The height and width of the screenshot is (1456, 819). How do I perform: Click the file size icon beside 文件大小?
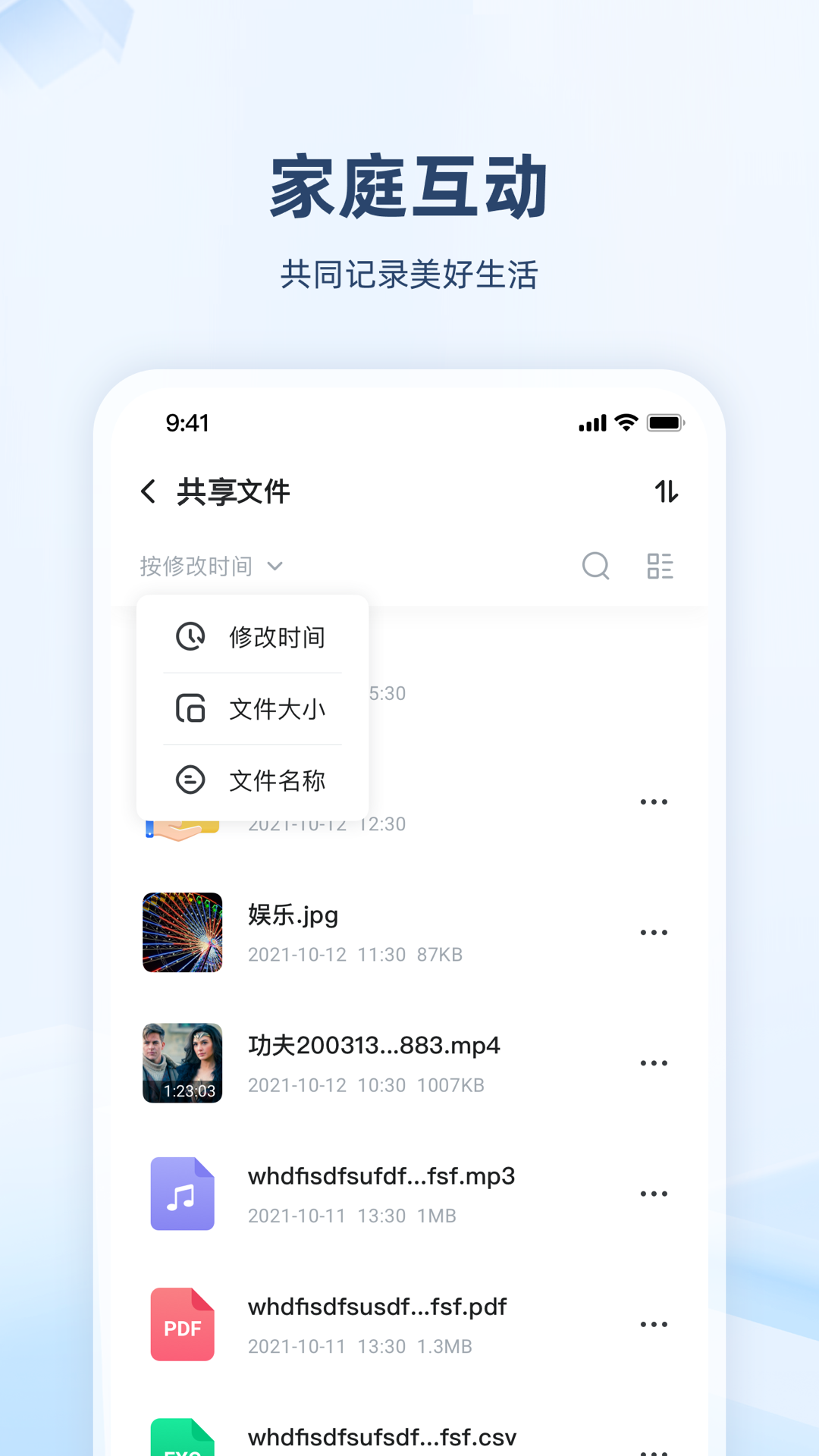pyautogui.click(x=190, y=709)
